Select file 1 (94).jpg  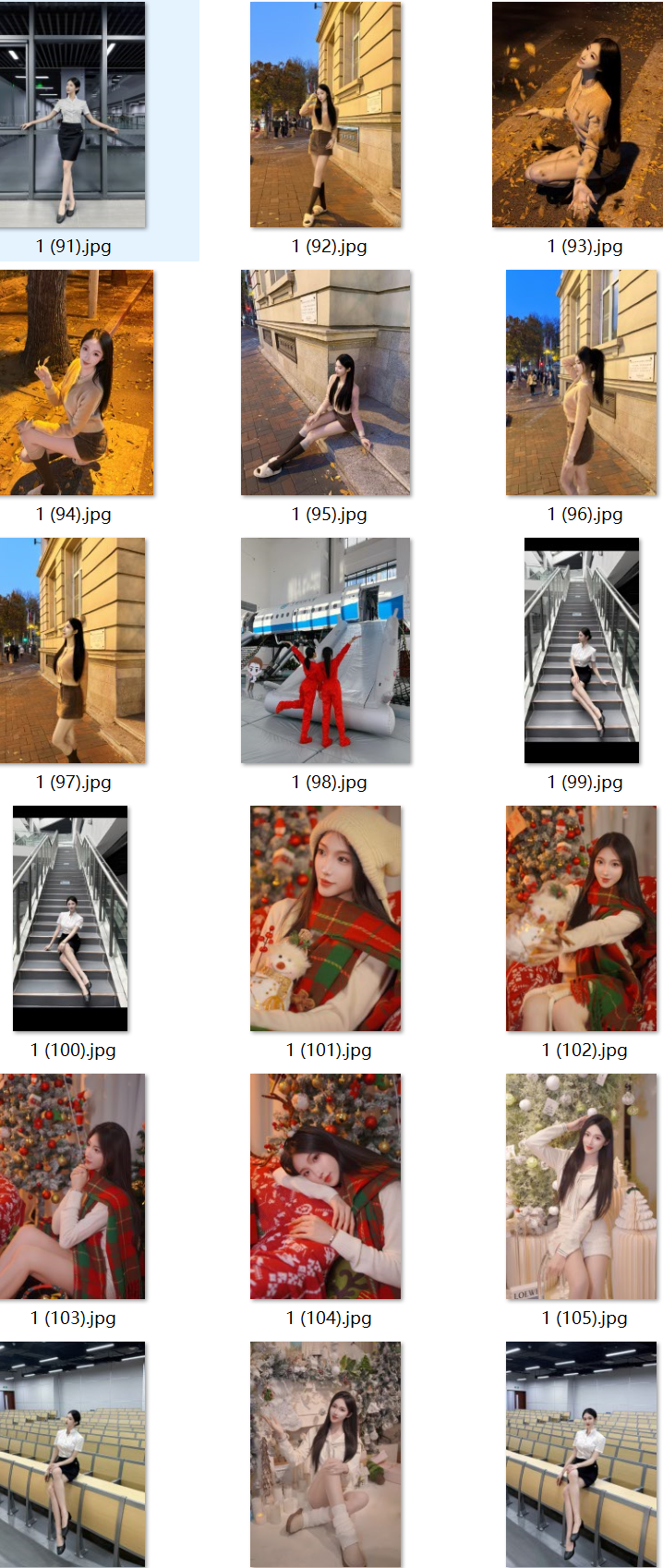pyautogui.click(x=76, y=383)
